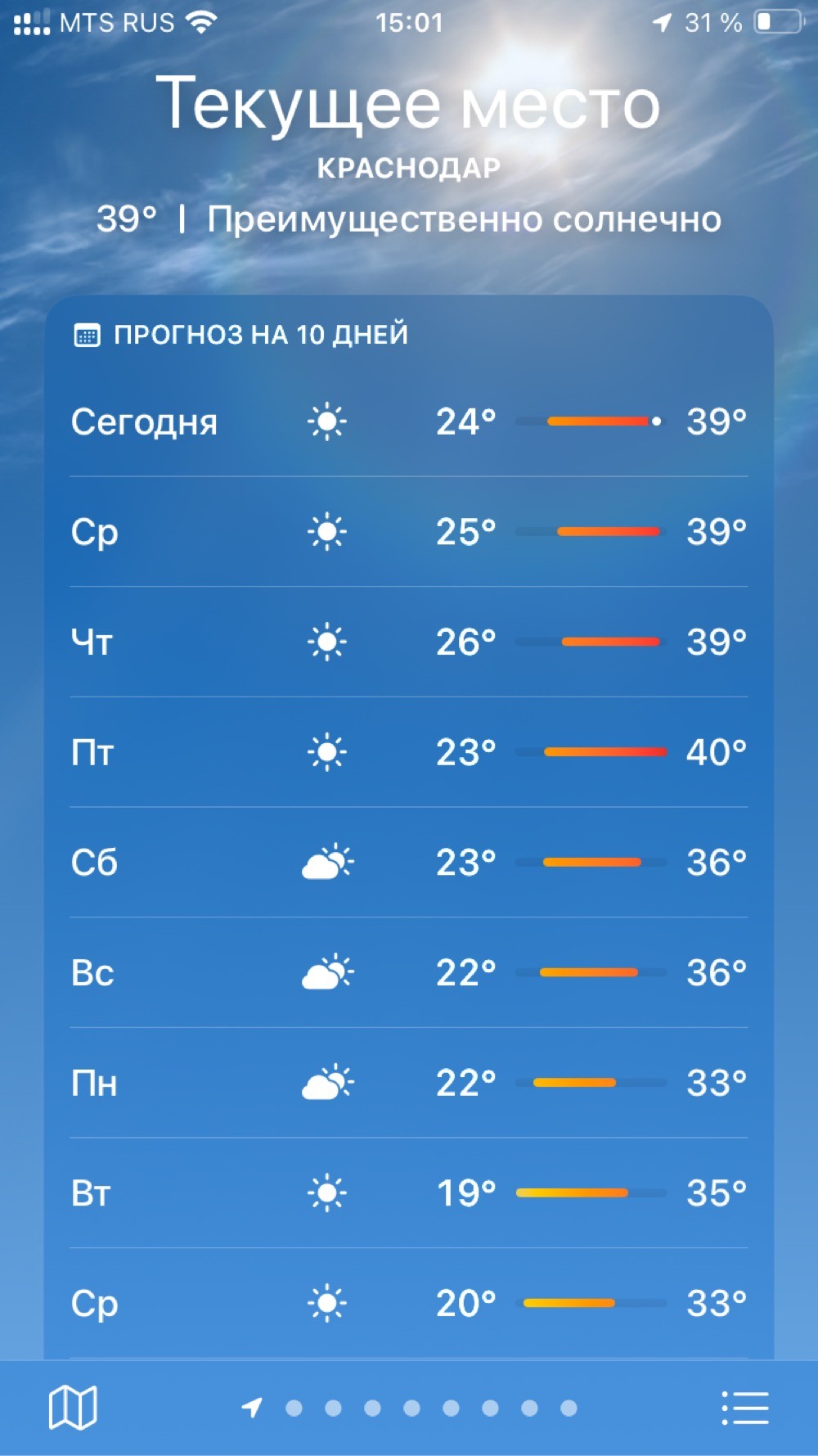Viewport: 818px width, 1456px height.
Task: Open Sunday's forecast row (Вс)
Action: [409, 972]
